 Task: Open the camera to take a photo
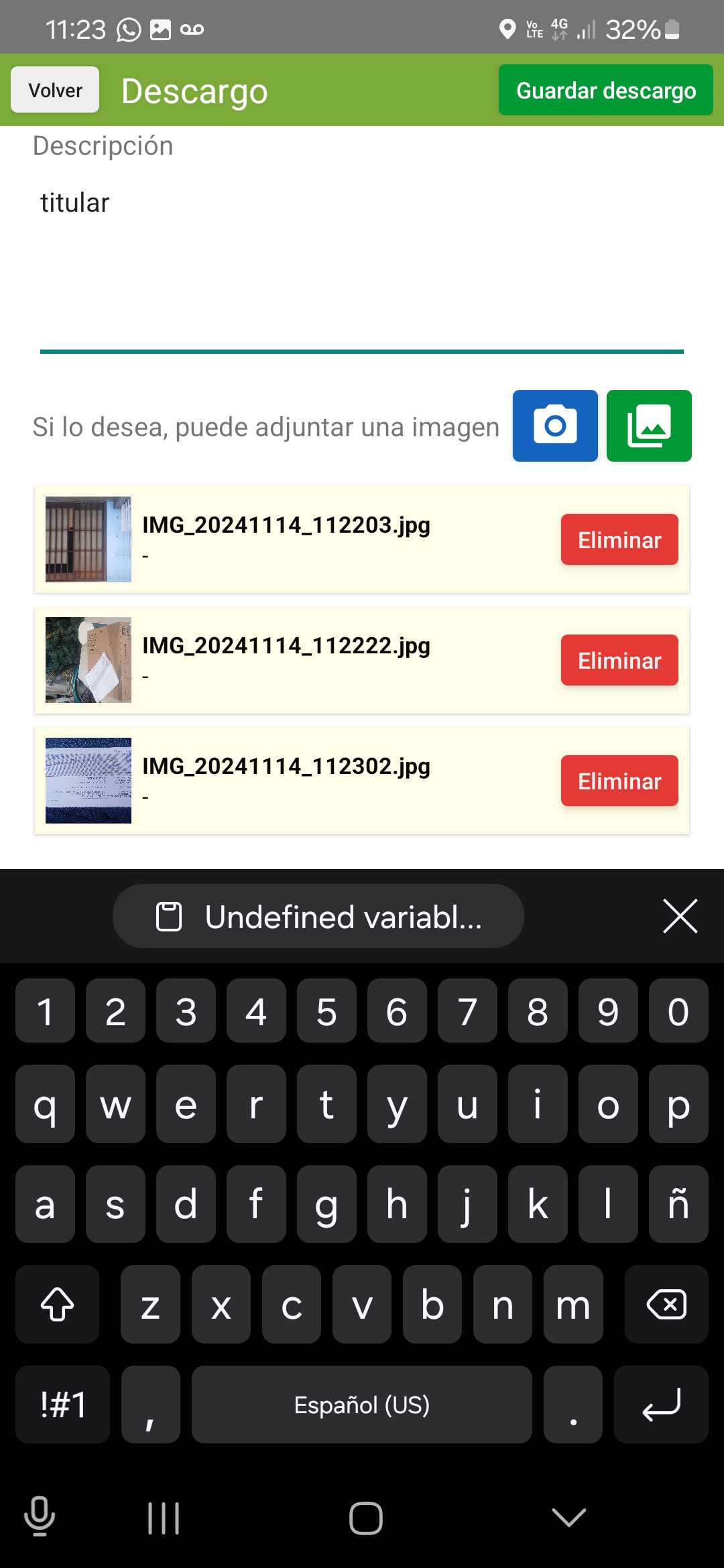pyautogui.click(x=554, y=426)
